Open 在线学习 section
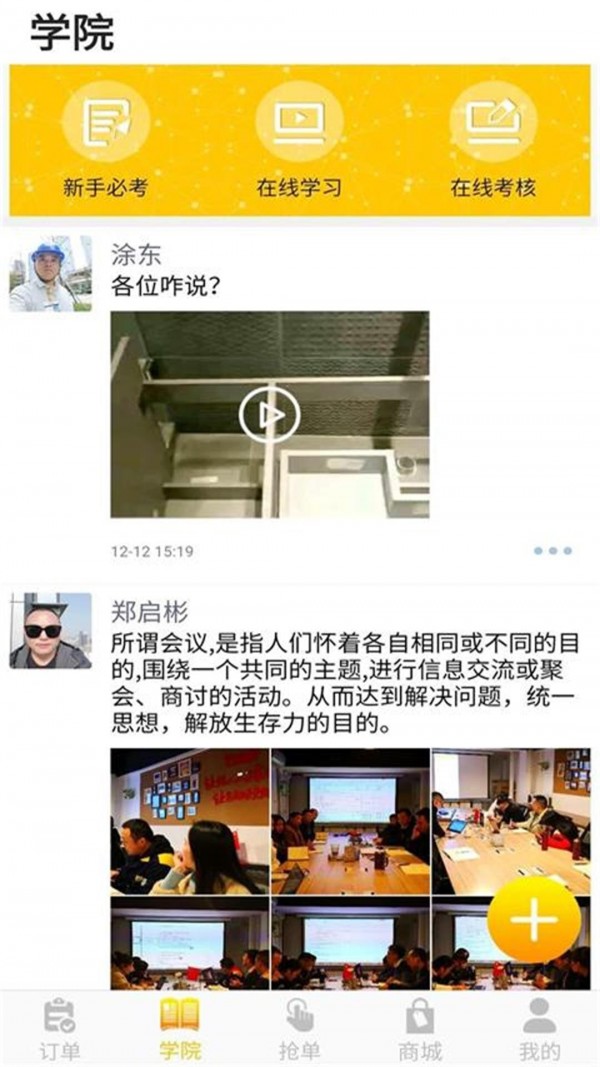 tap(299, 139)
